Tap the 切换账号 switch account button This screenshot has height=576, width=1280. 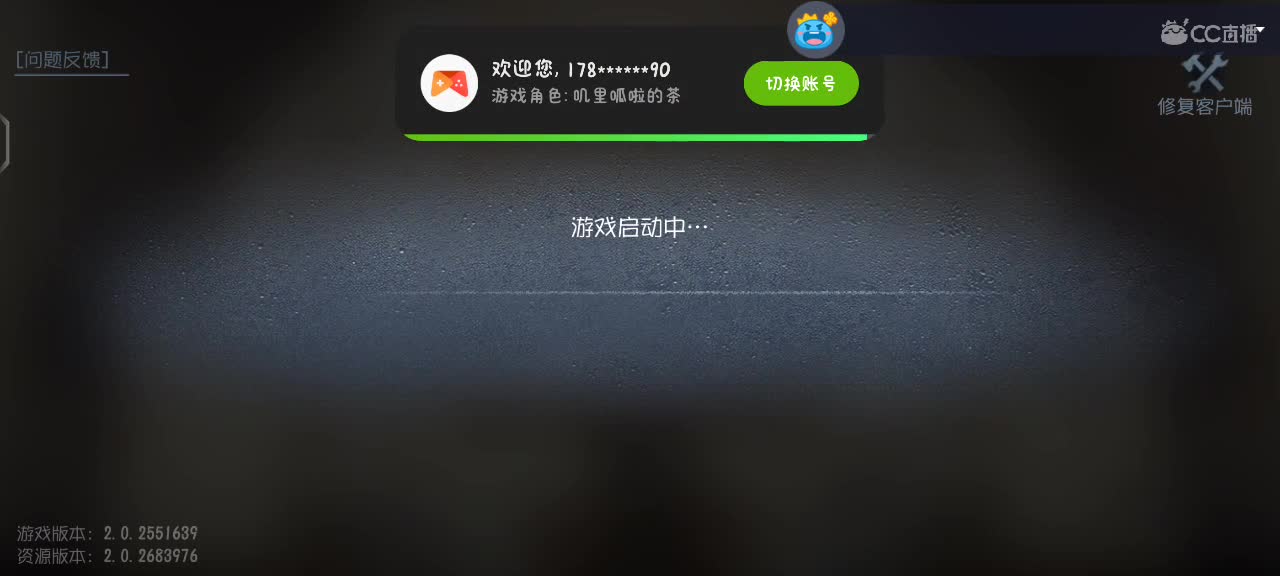801,83
